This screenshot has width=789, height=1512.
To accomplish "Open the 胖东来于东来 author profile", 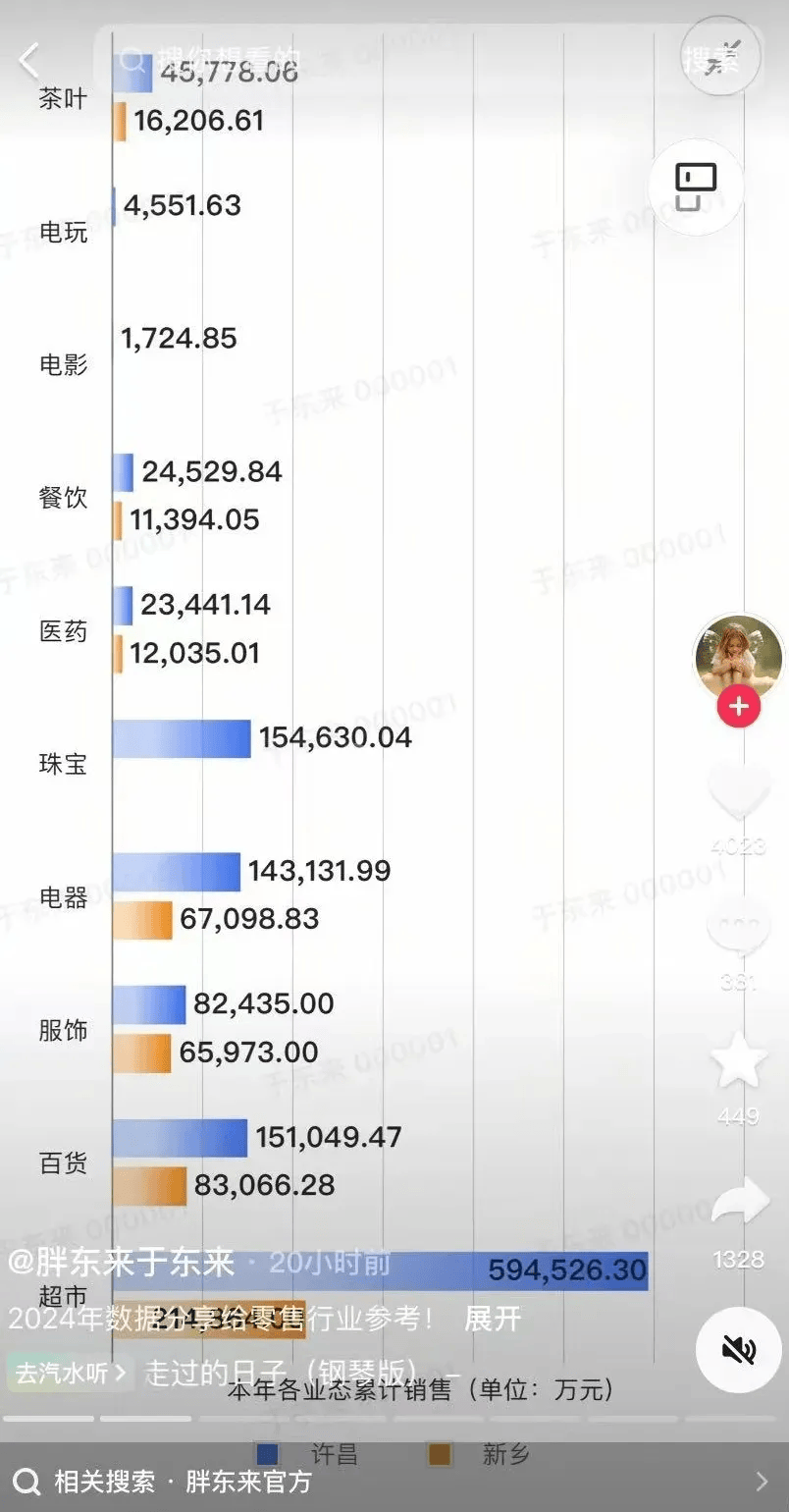I will [x=122, y=1263].
